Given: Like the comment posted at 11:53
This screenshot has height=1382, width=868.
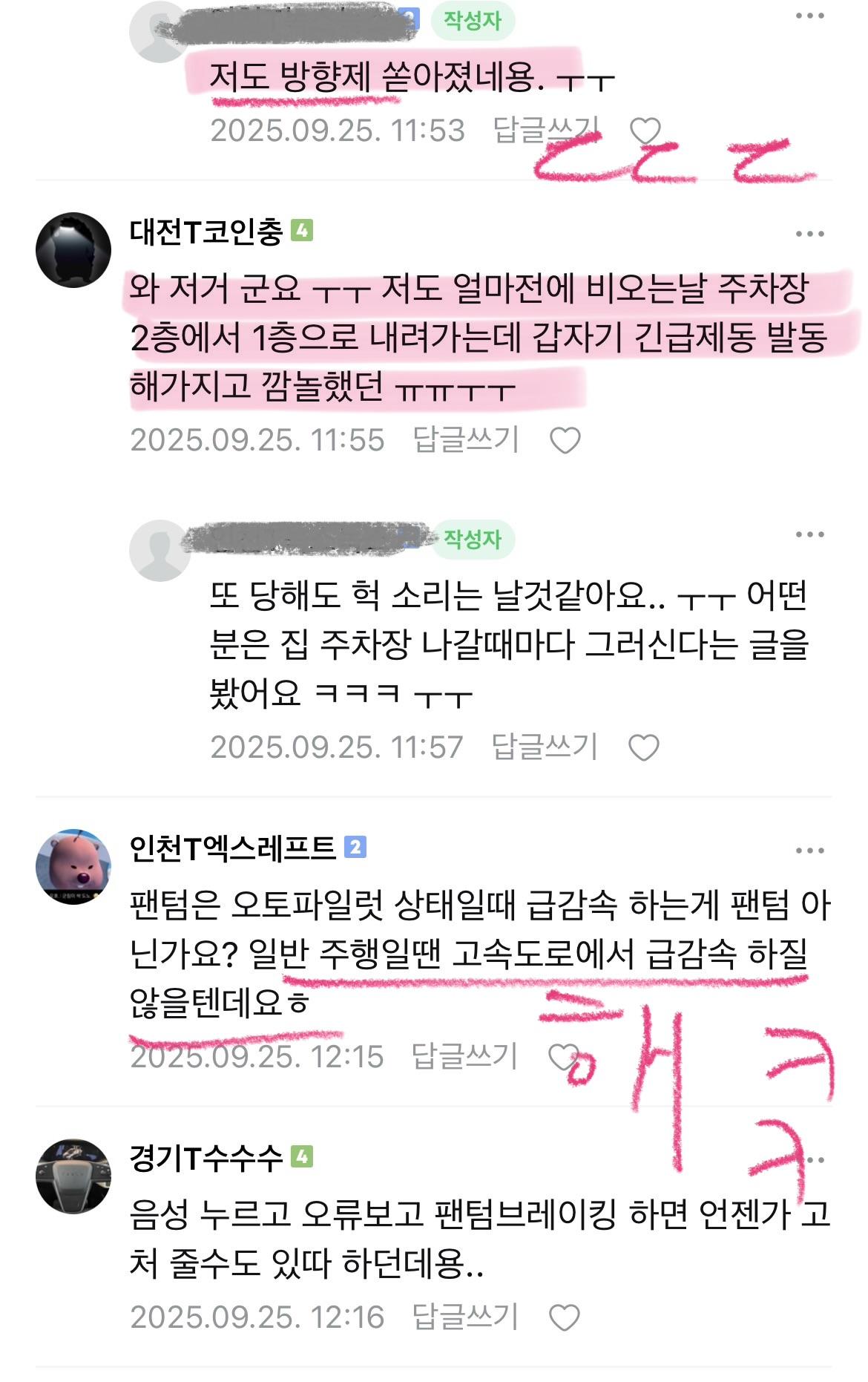Looking at the screenshot, I should point(645,131).
